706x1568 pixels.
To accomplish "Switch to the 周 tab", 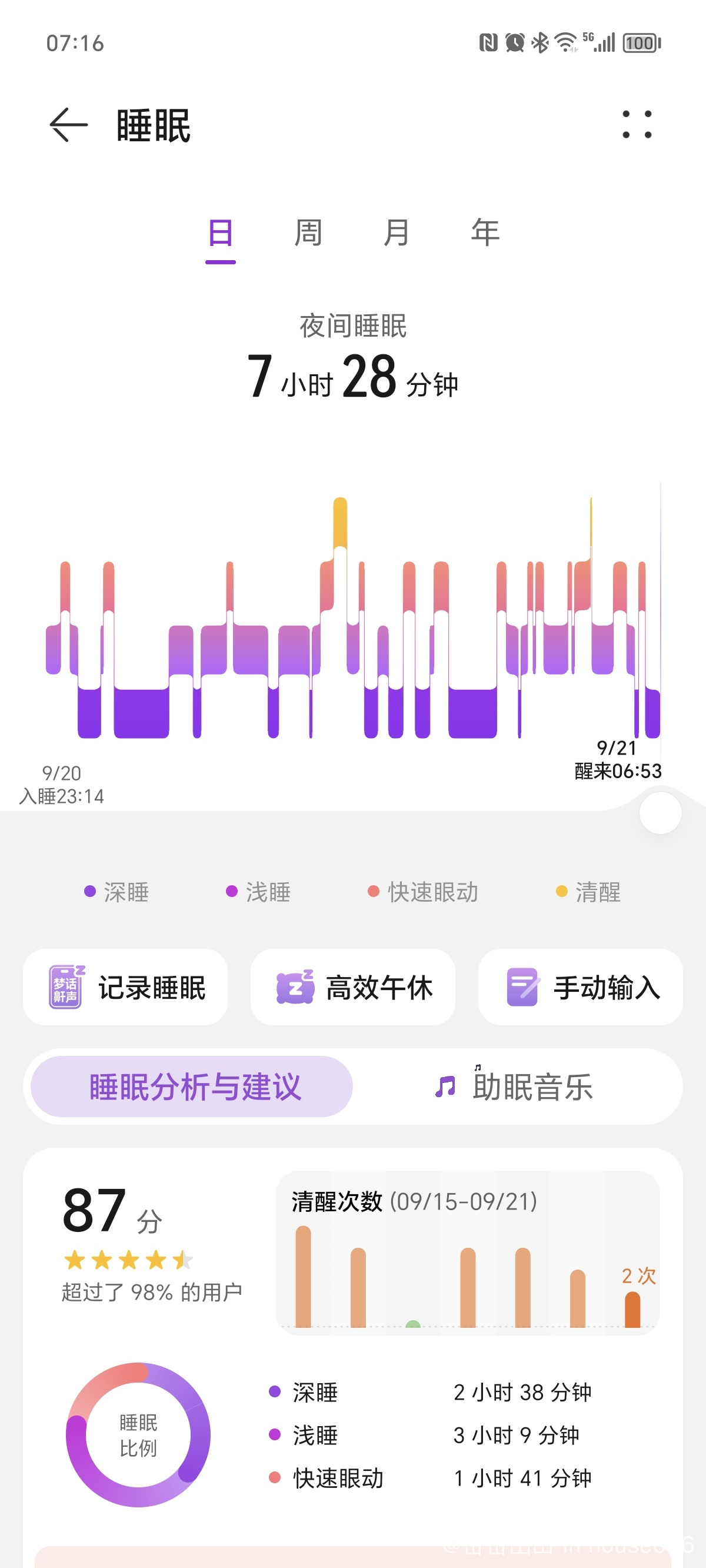I will click(x=308, y=234).
